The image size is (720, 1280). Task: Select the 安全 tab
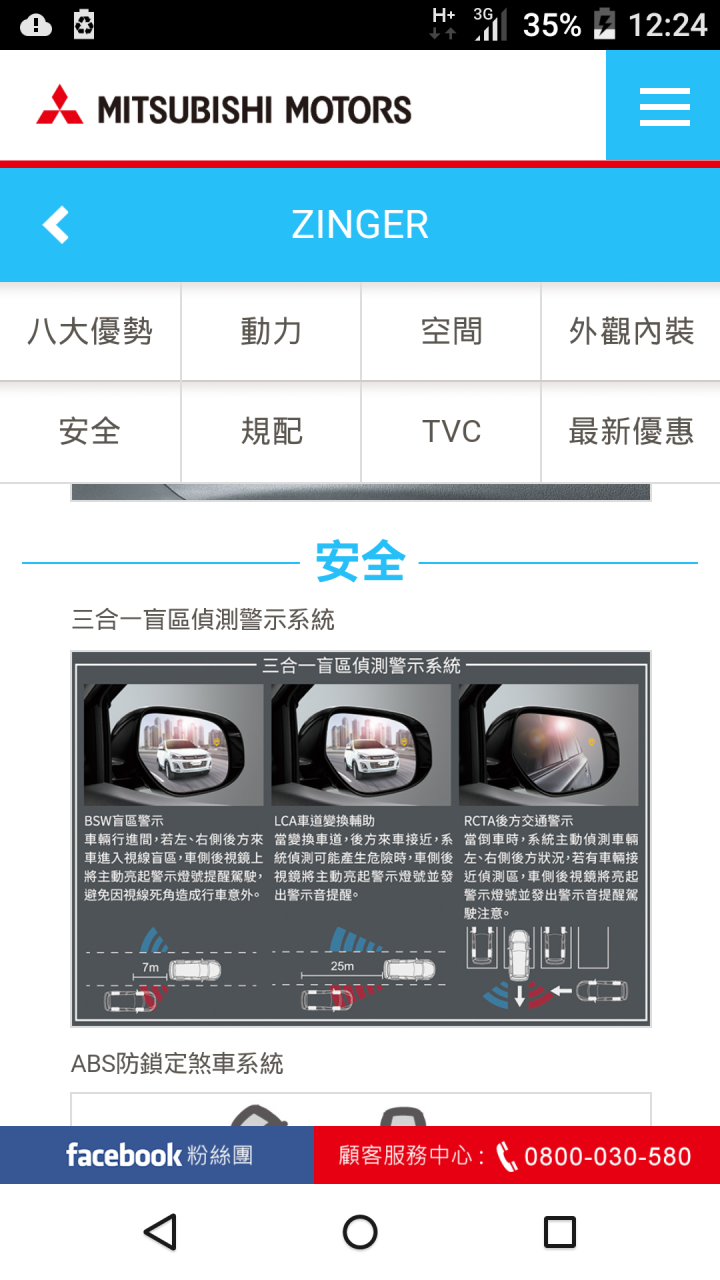point(90,432)
